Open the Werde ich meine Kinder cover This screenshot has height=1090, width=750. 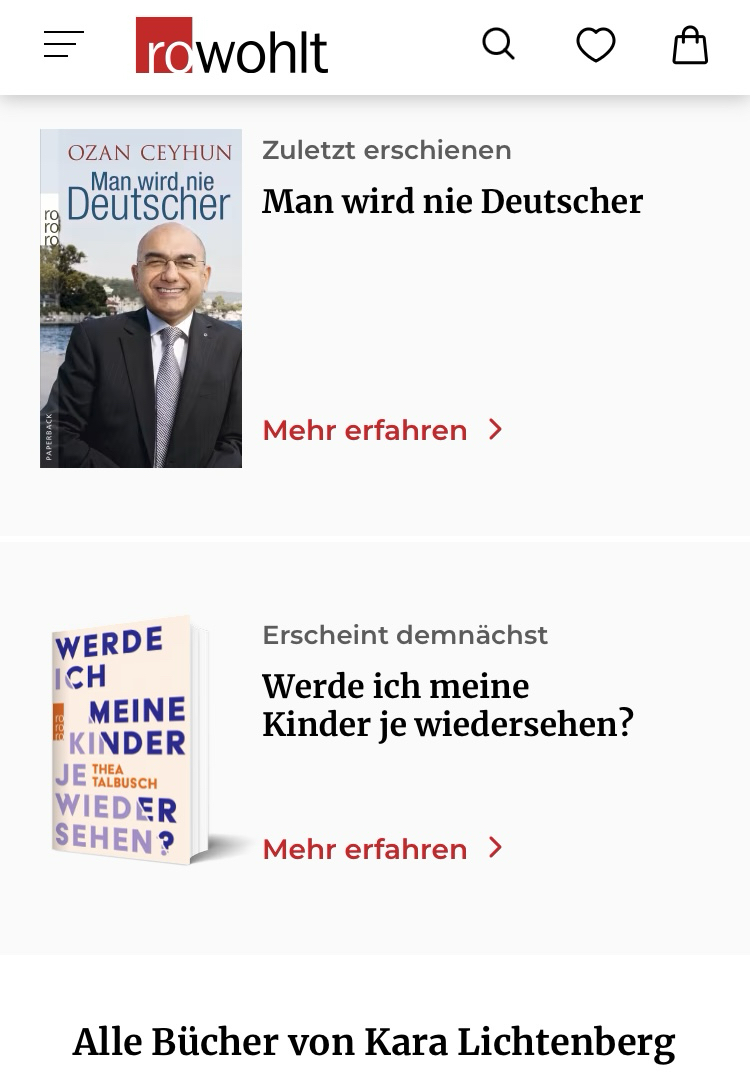pyautogui.click(x=125, y=740)
